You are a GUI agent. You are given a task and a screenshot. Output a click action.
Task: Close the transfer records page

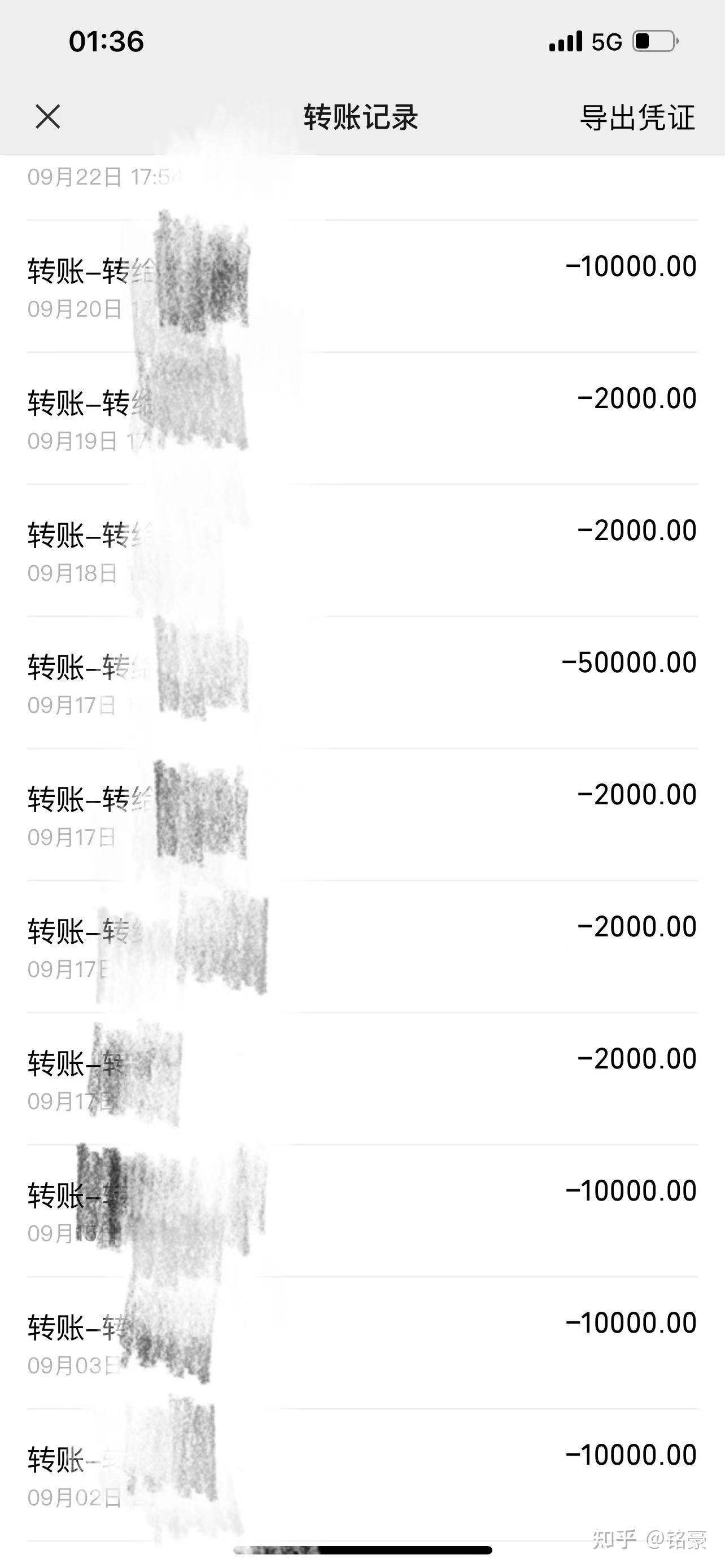(x=48, y=116)
